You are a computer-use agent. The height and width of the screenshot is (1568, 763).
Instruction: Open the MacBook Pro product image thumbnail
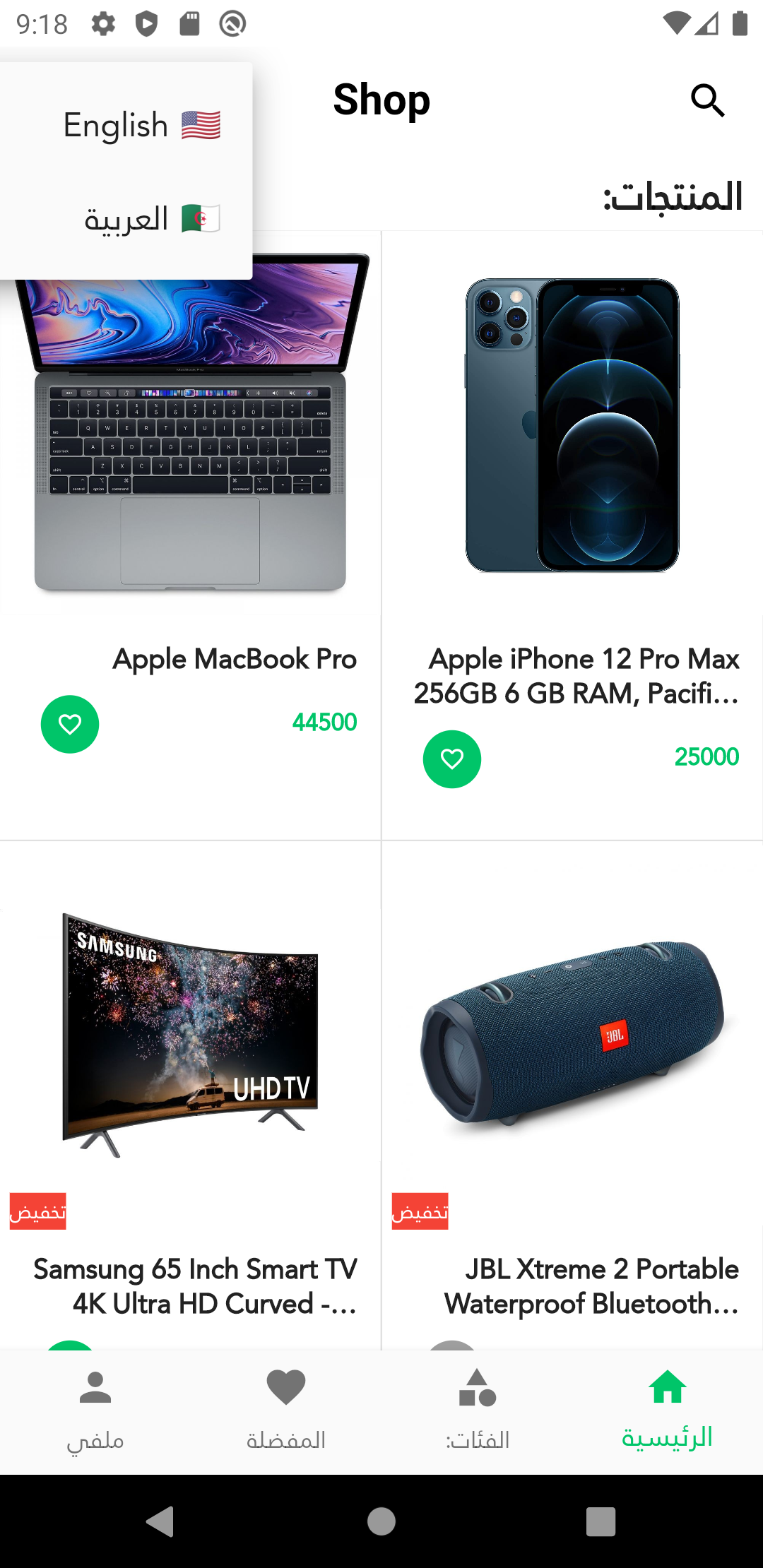click(191, 438)
